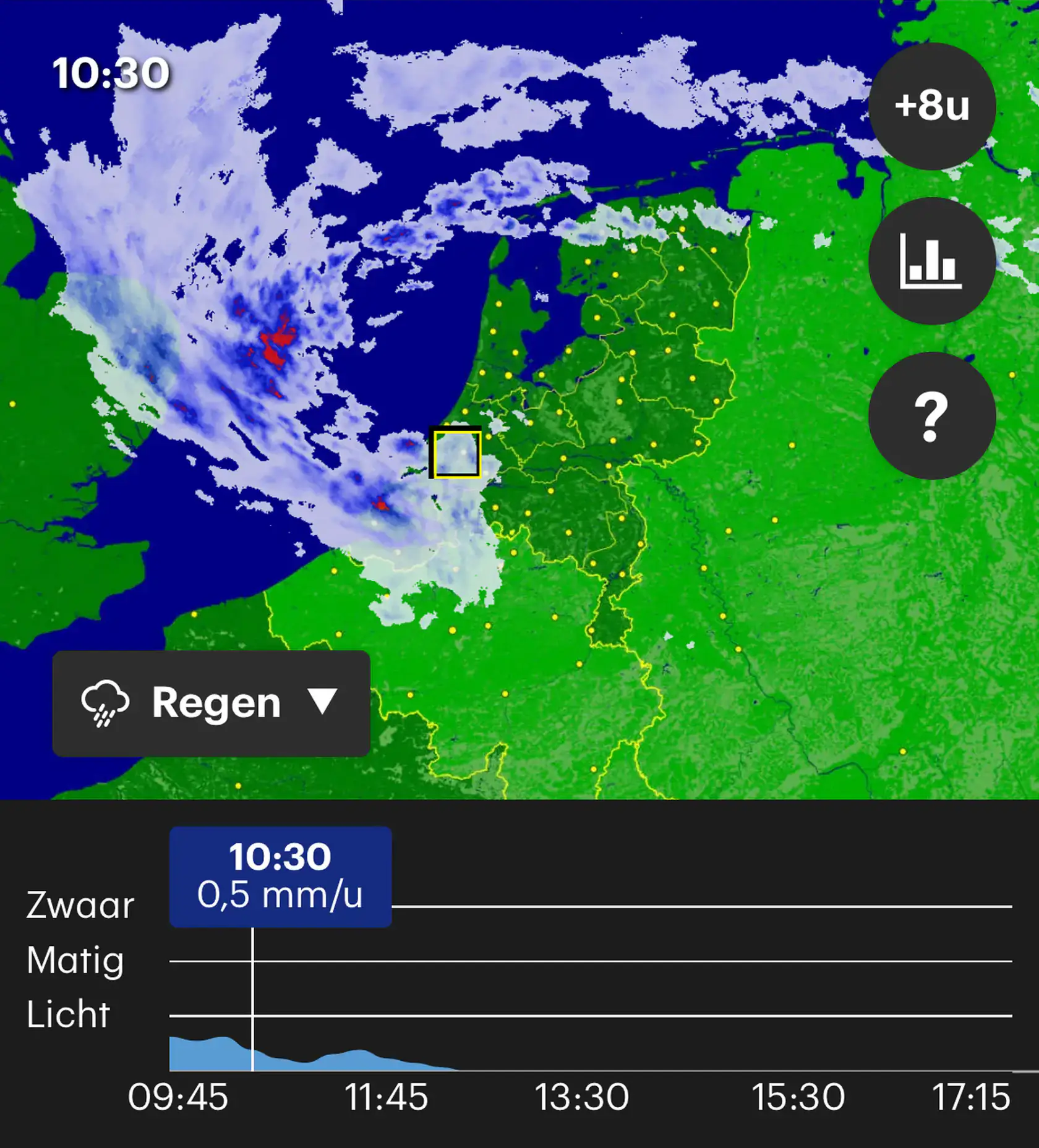The height and width of the screenshot is (1148, 1039).
Task: Expand the Regen layer dropdown
Action: 212,704
